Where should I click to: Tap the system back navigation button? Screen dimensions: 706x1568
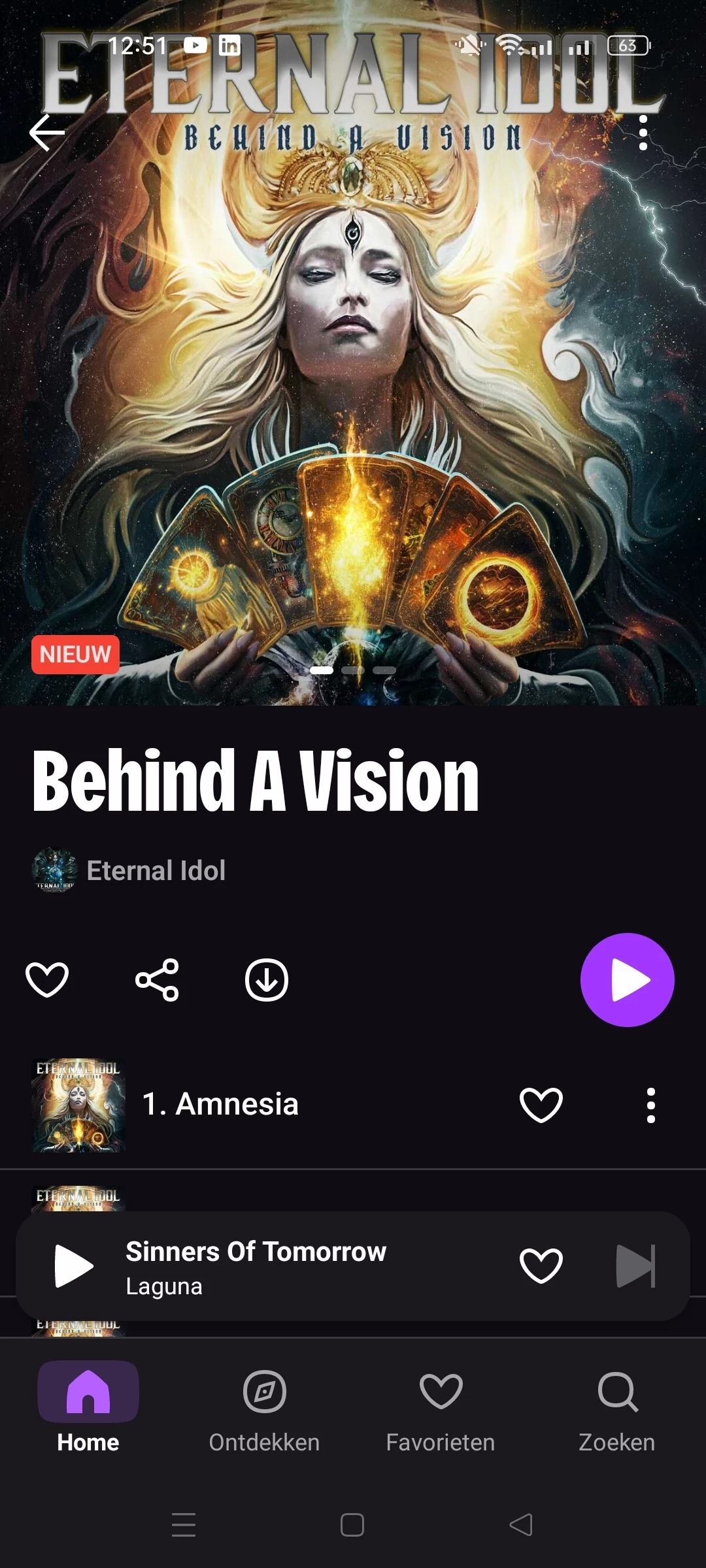point(521,1525)
